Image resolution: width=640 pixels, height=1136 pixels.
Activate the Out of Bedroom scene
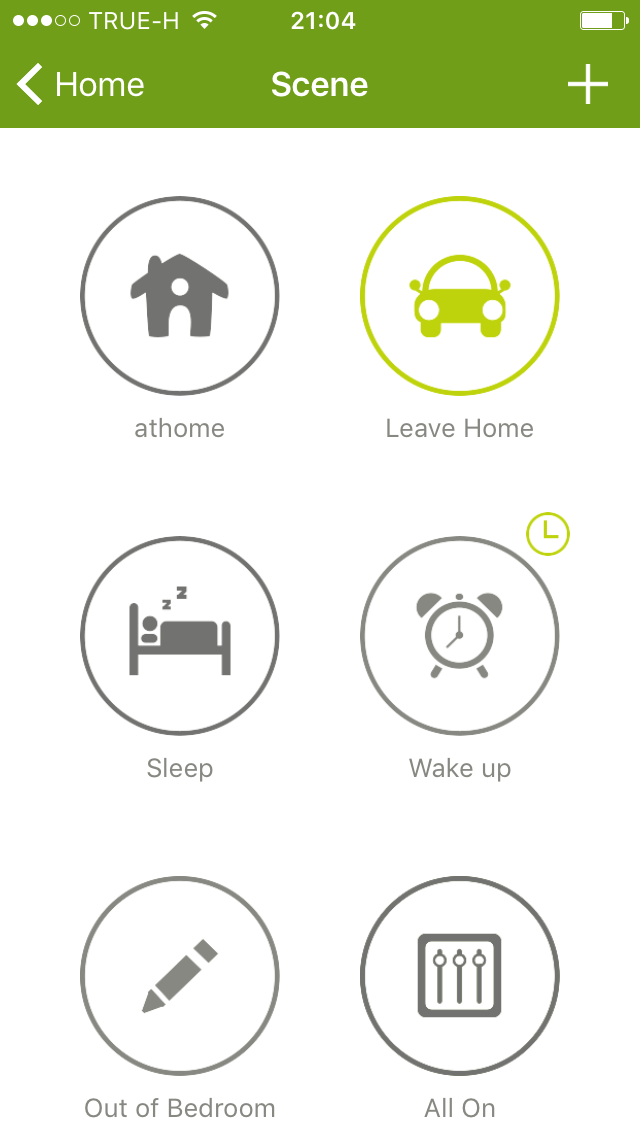pyautogui.click(x=180, y=976)
